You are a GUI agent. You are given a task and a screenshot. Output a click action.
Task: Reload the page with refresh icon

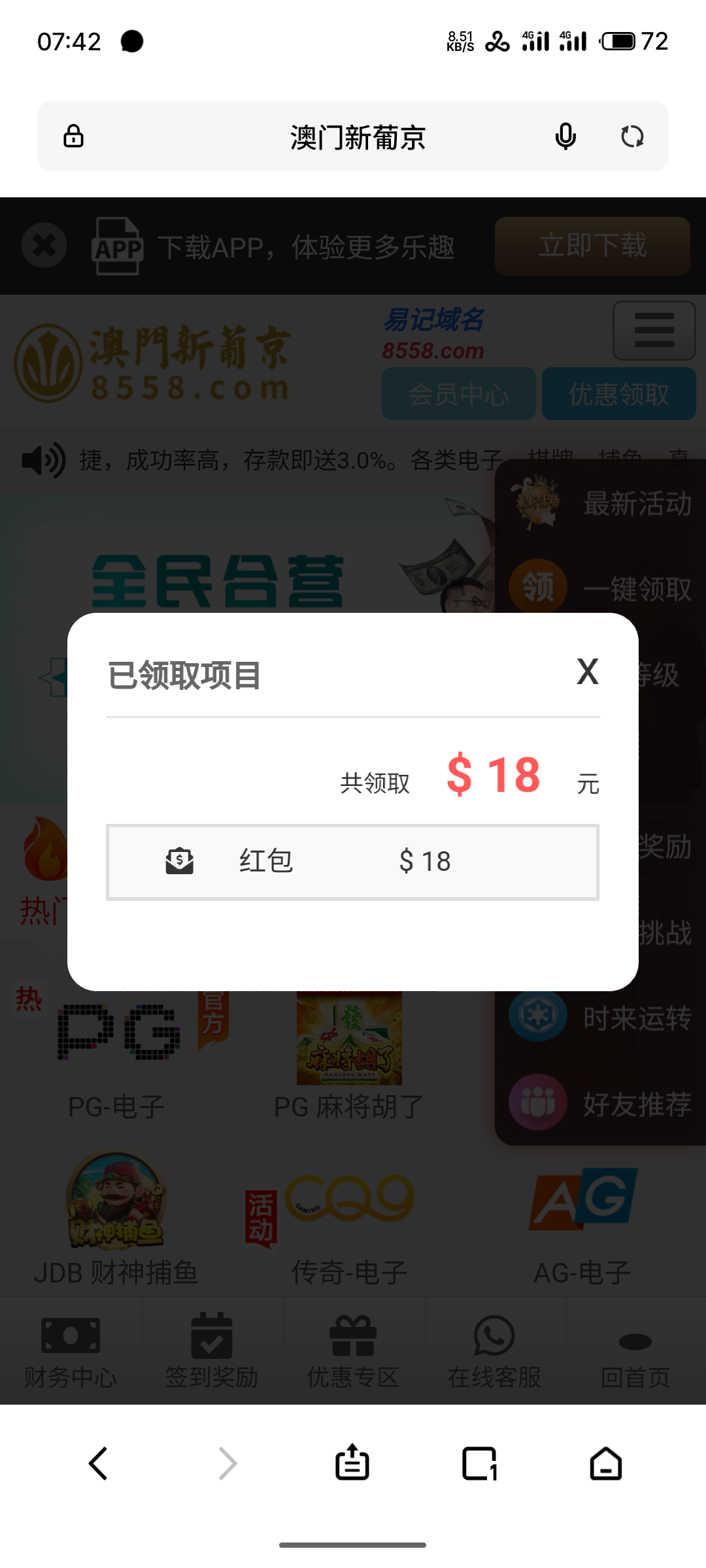click(632, 137)
